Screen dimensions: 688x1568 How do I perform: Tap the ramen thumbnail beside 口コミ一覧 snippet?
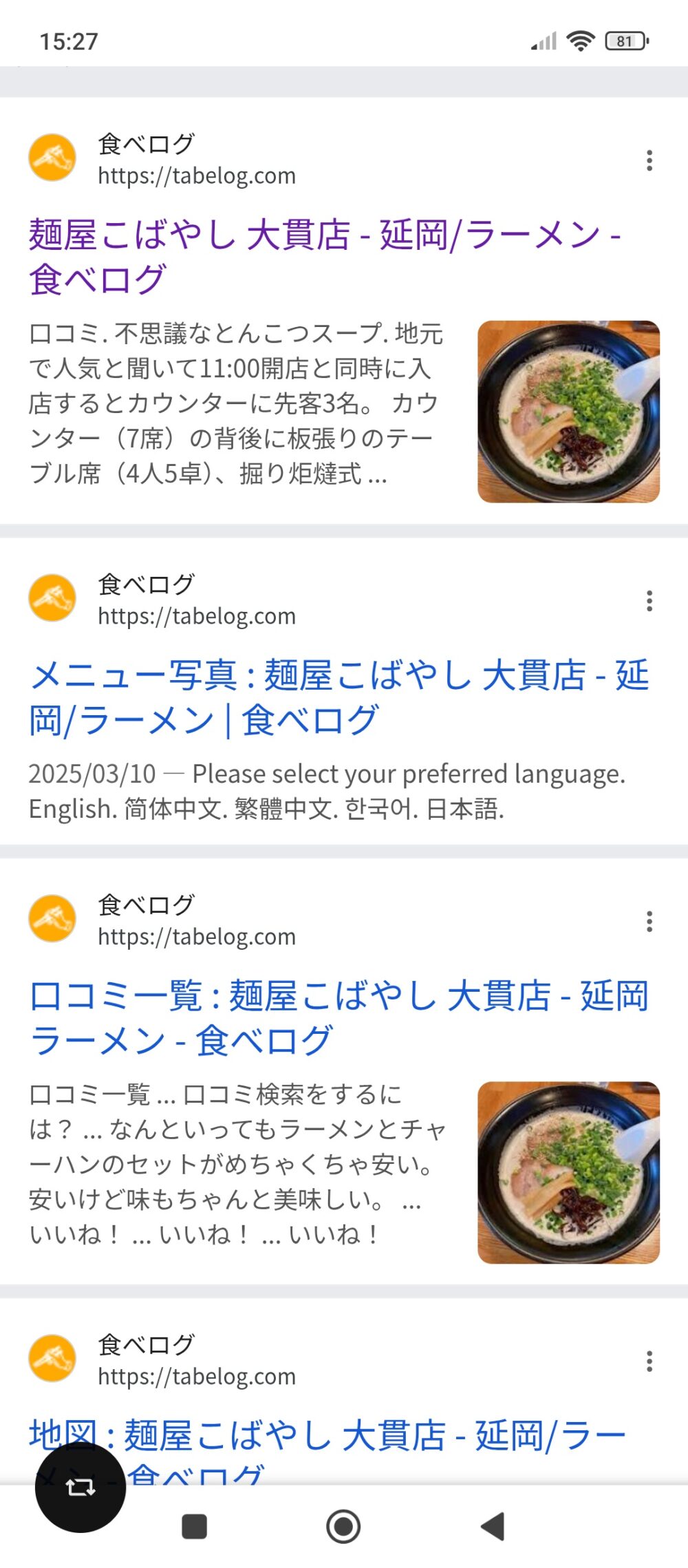(568, 1172)
